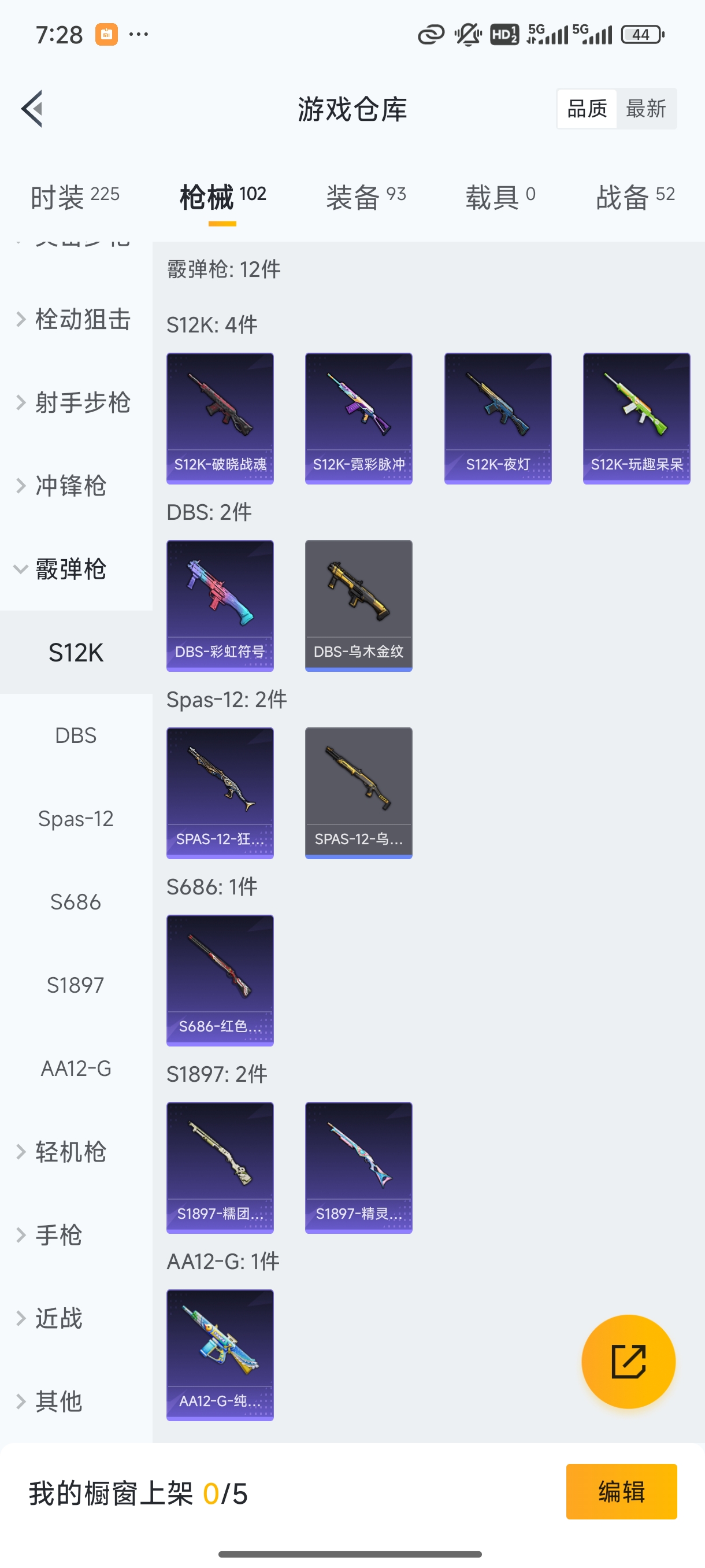The image size is (705, 1568).
Task: Select S686 in the side list
Action: (x=76, y=902)
